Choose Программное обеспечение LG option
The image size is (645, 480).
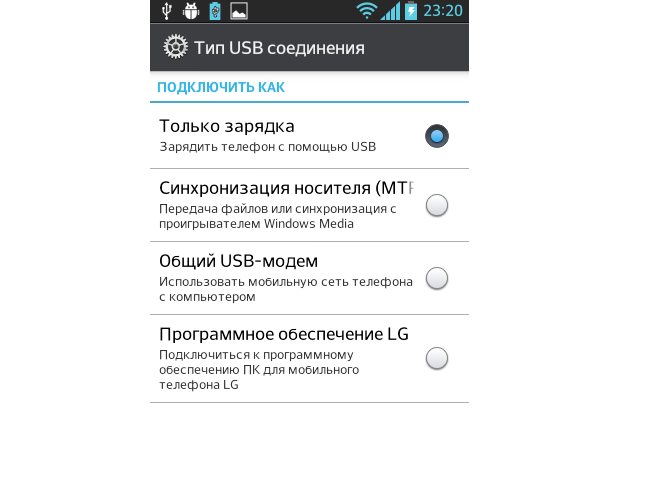tap(436, 358)
